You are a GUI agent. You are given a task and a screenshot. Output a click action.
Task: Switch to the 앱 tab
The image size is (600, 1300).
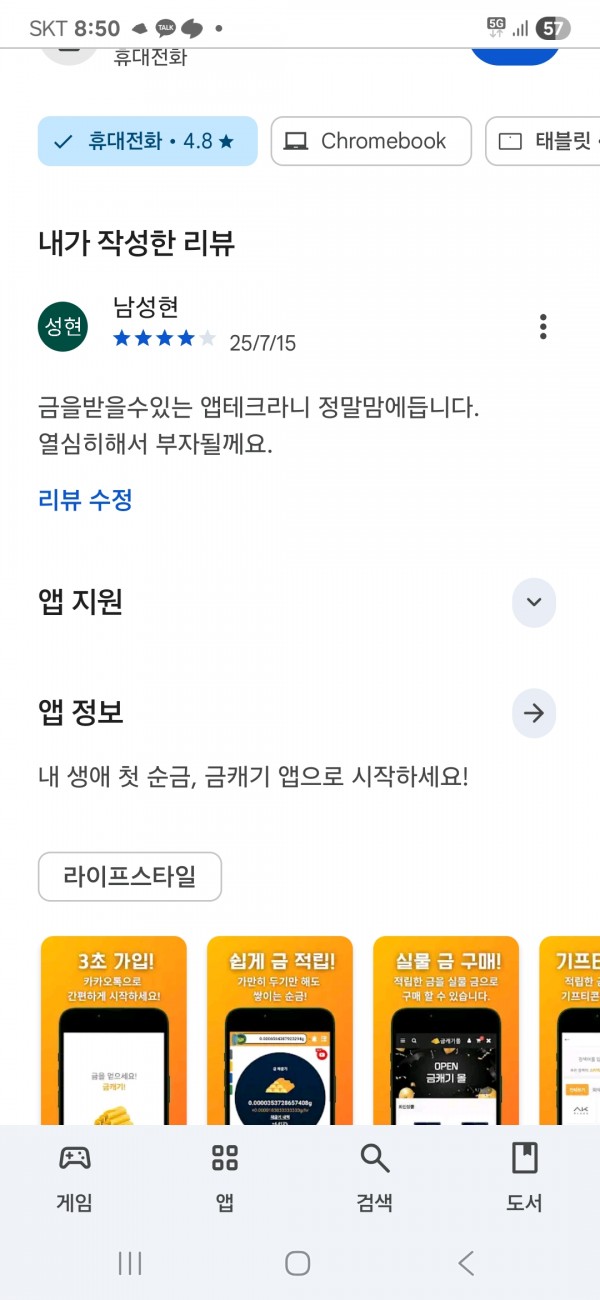(x=225, y=1178)
